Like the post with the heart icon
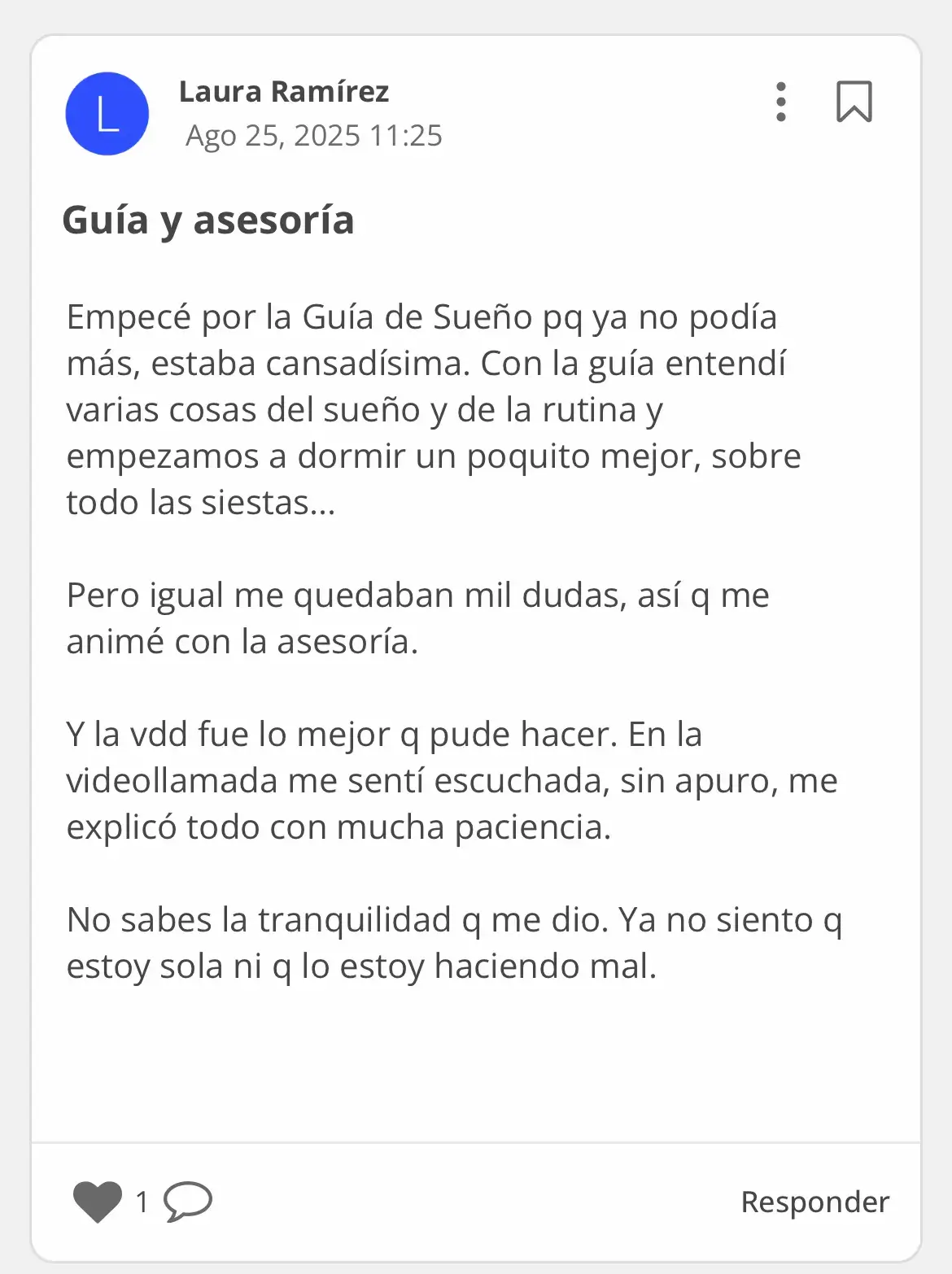 coord(98,1202)
